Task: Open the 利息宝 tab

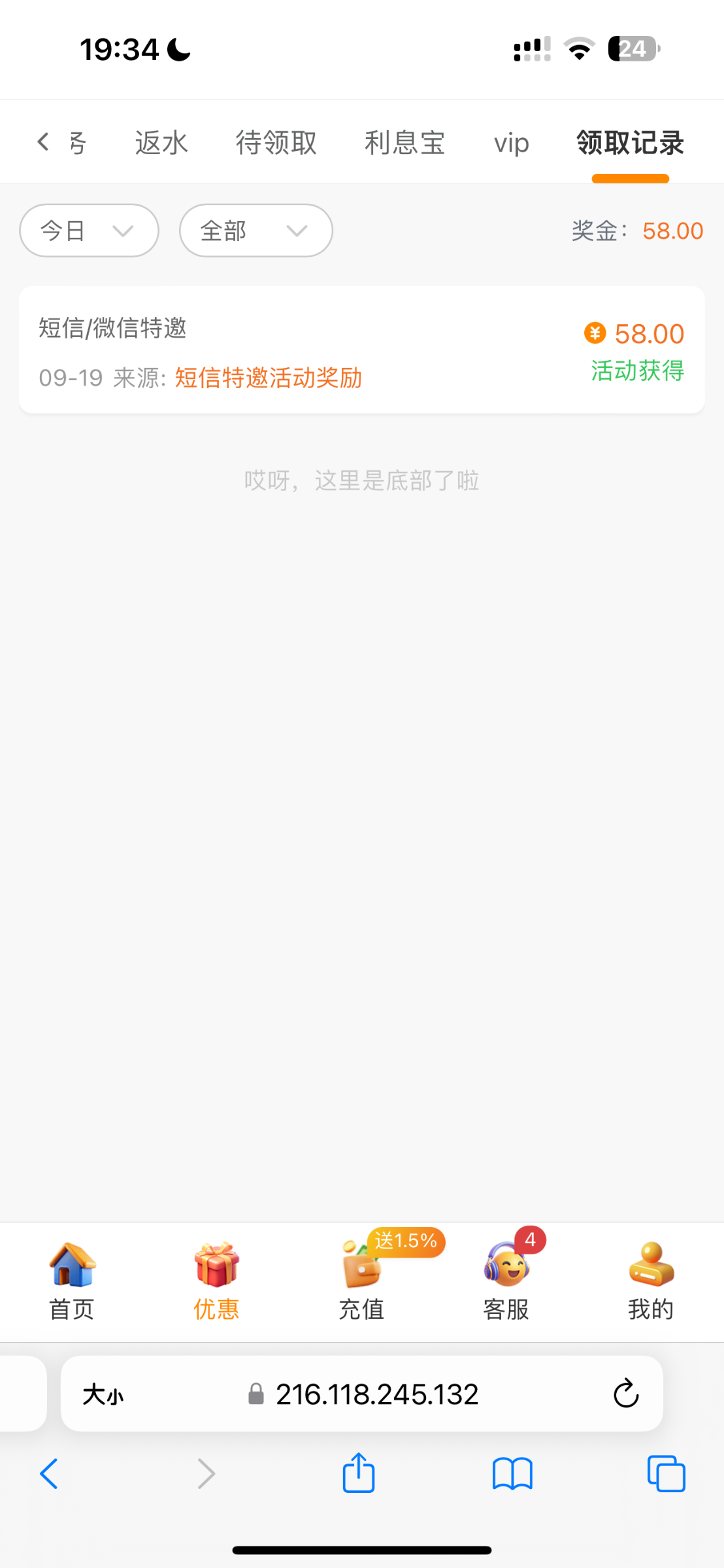Action: coord(404,143)
